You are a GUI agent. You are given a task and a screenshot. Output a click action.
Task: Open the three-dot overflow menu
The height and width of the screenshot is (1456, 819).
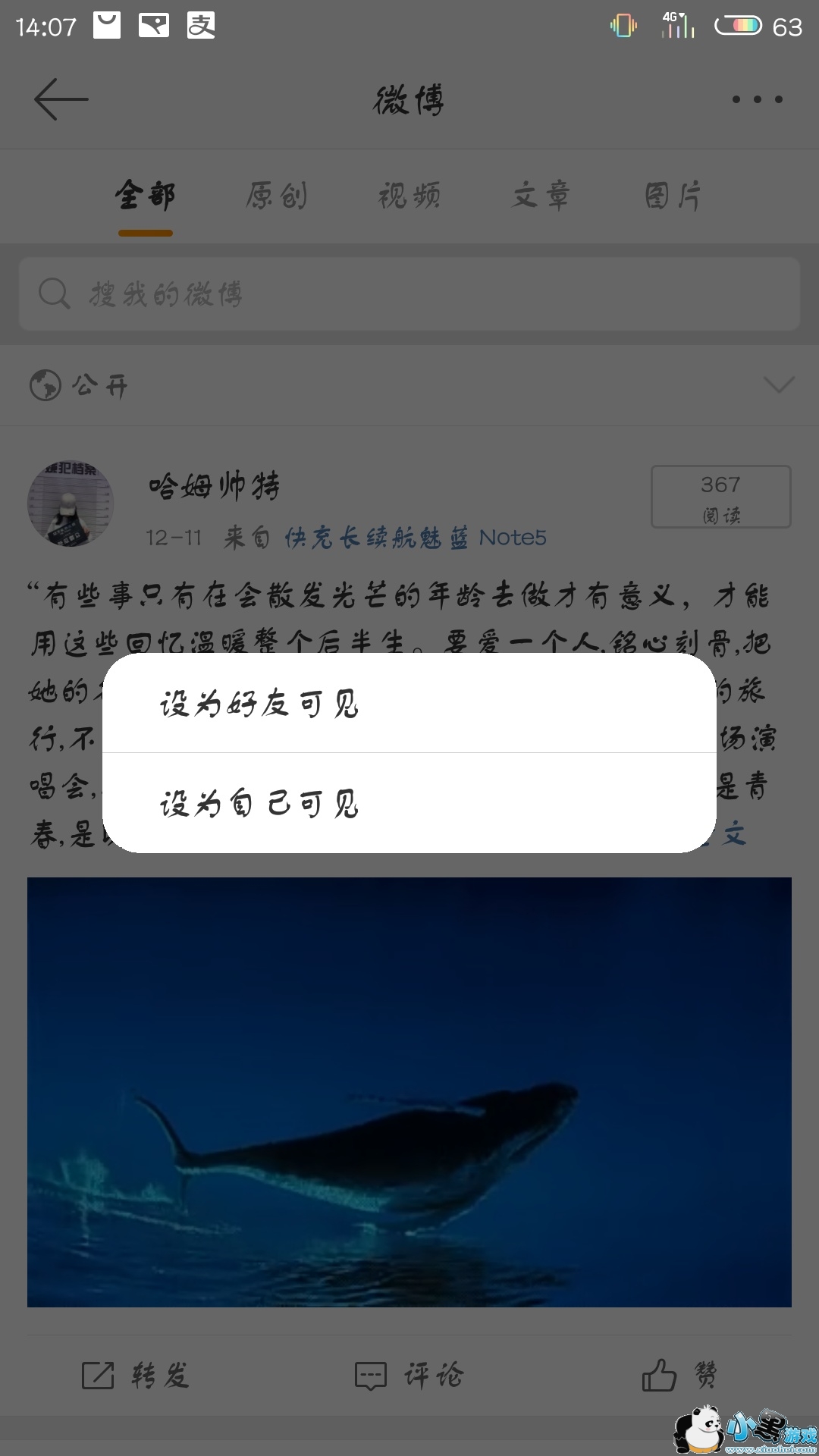(x=757, y=99)
